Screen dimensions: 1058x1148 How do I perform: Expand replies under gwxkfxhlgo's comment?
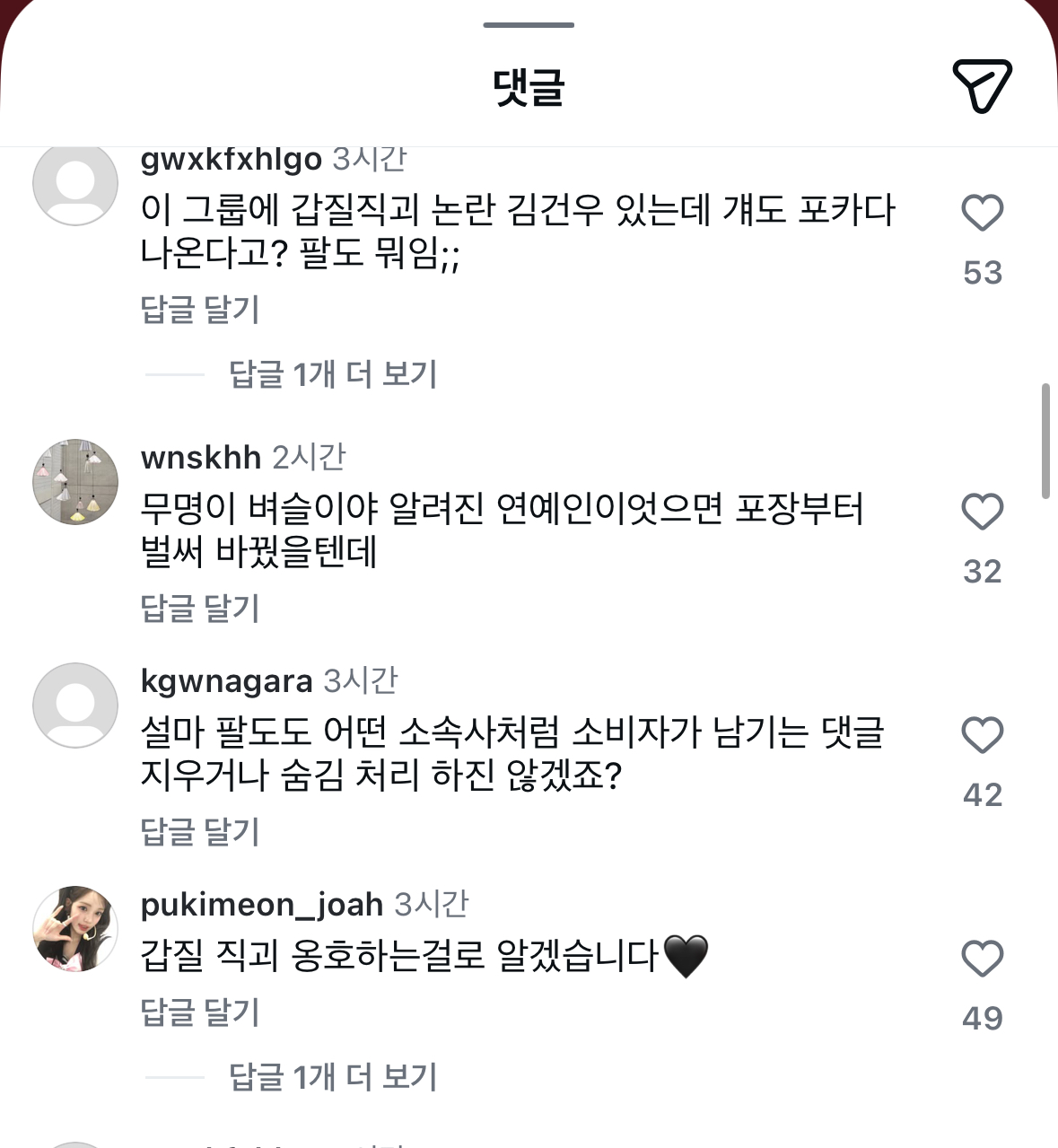click(332, 374)
